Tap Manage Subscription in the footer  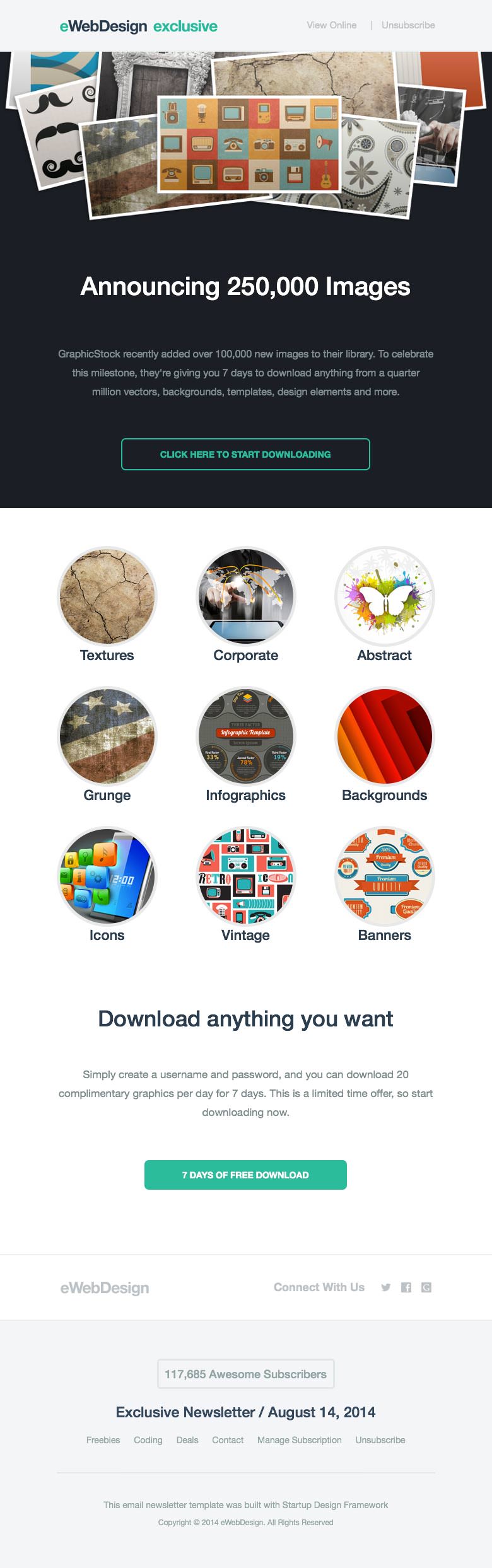coord(299,1440)
